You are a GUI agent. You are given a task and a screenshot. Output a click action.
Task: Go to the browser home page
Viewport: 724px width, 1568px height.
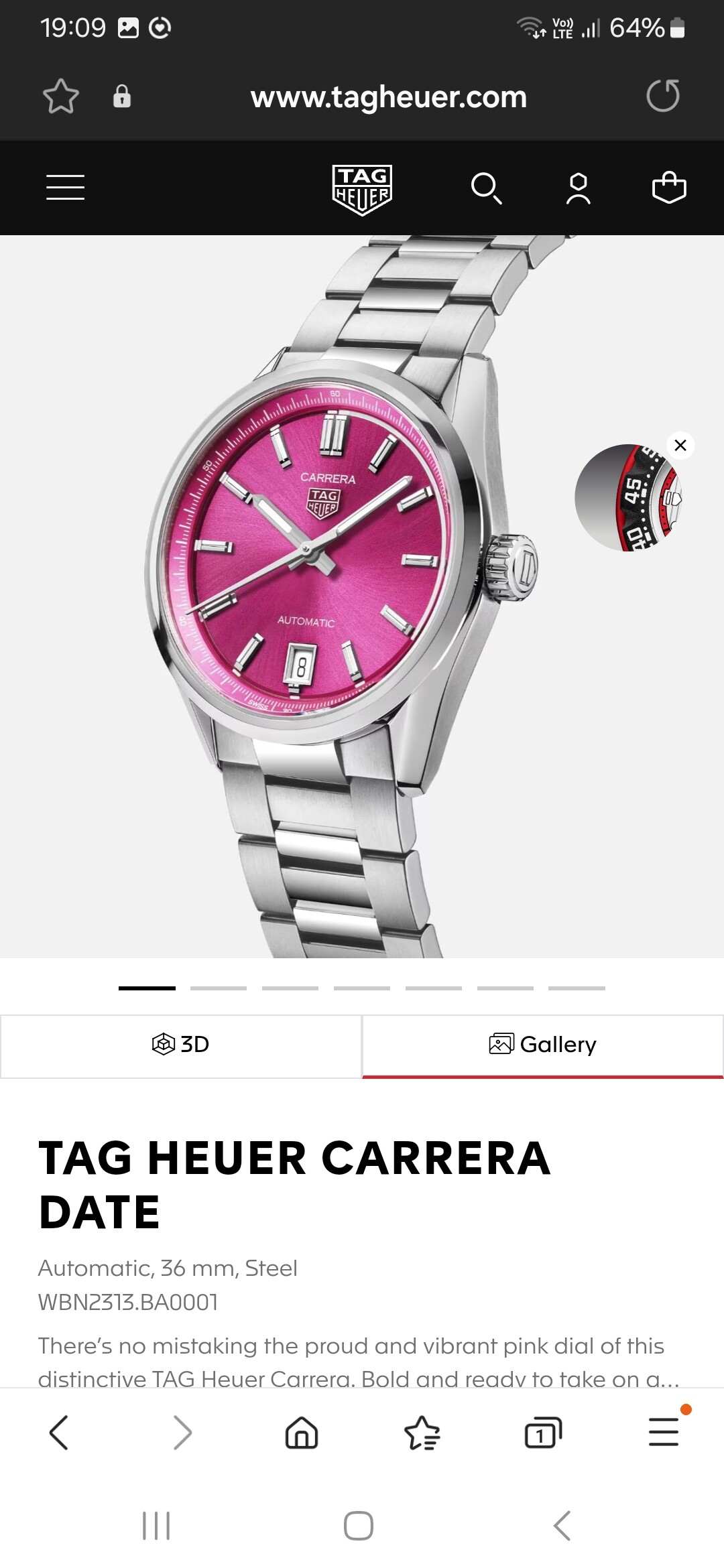click(302, 1433)
